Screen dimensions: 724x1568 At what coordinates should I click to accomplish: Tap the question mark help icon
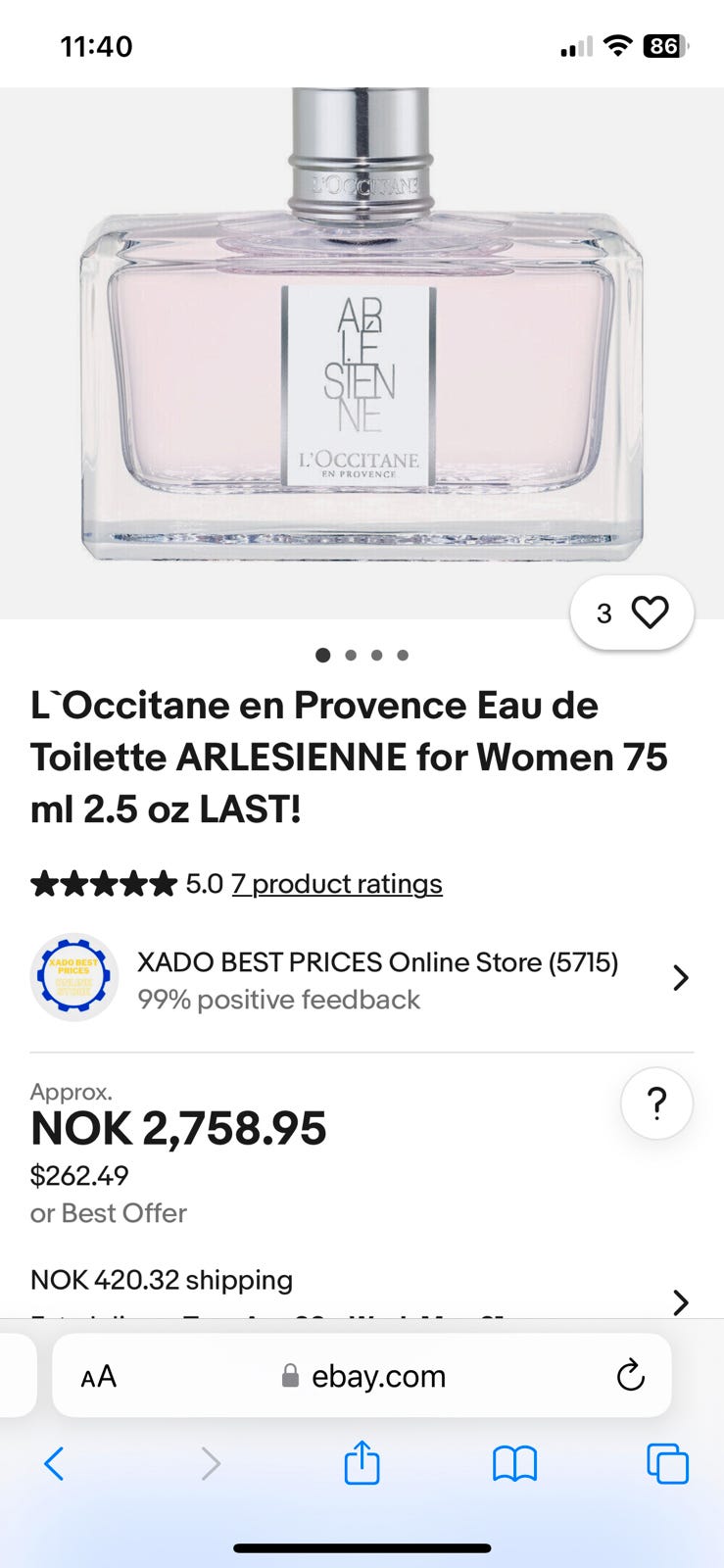(x=656, y=1102)
